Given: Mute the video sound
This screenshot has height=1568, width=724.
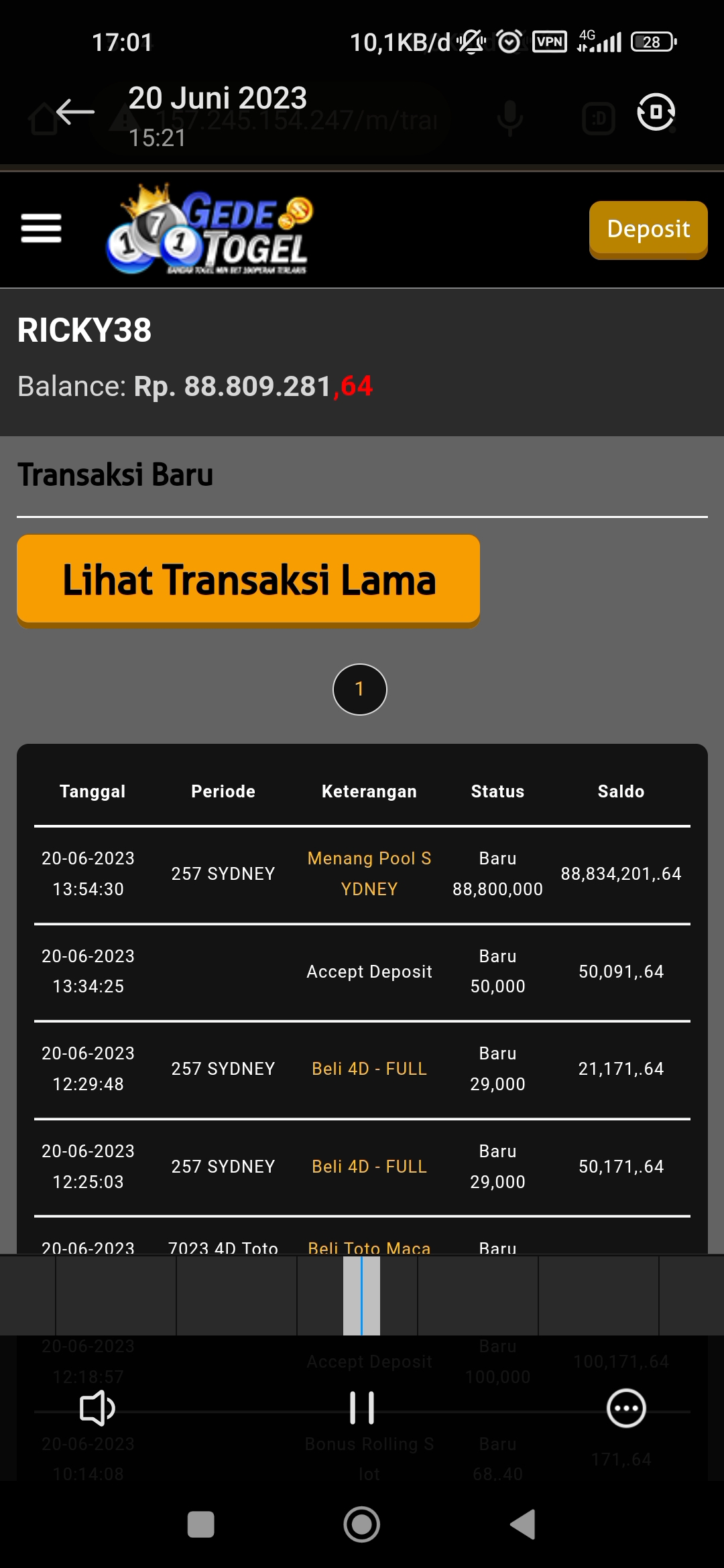Looking at the screenshot, I should coord(97,1408).
